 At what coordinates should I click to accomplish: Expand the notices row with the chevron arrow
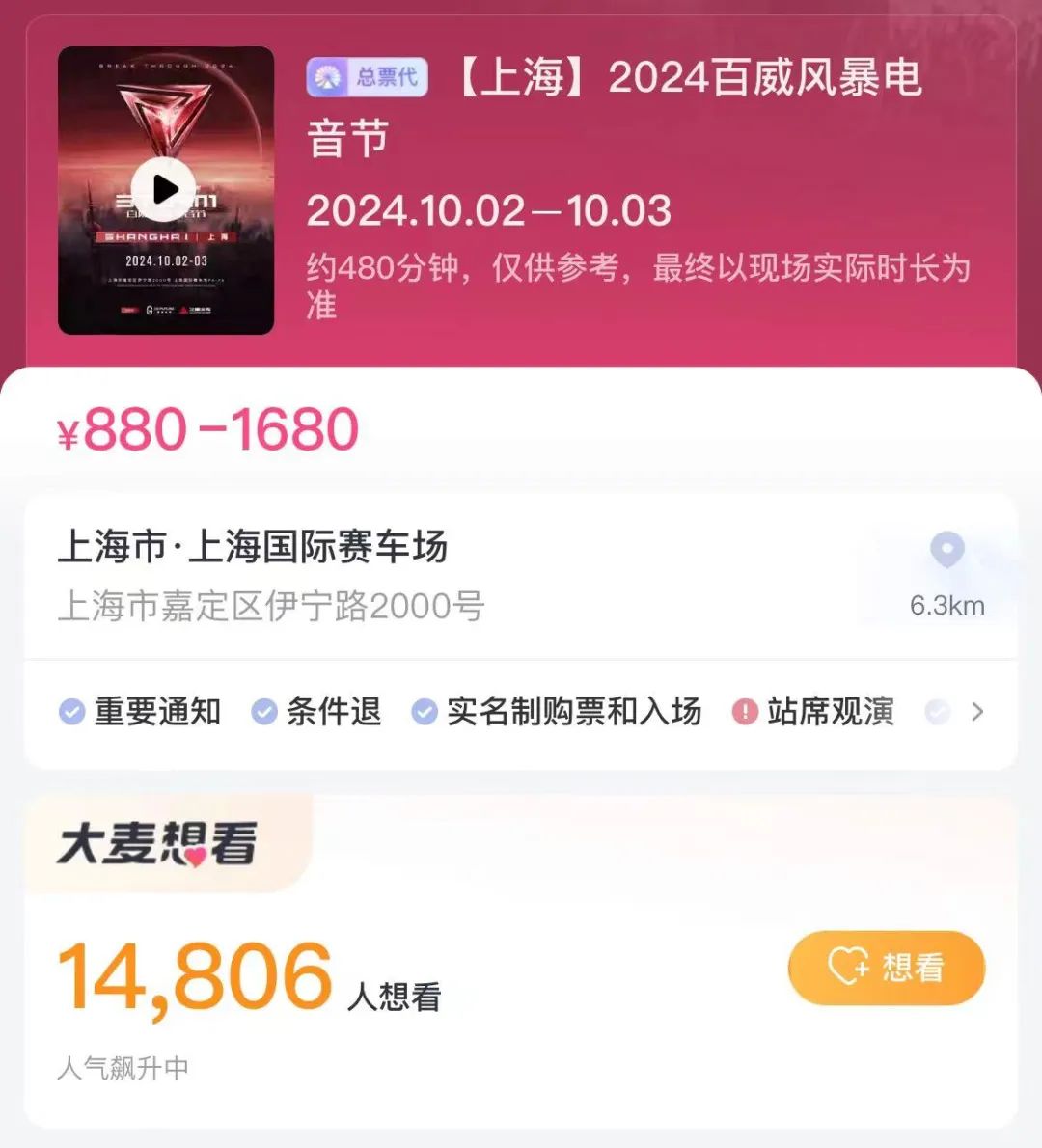pos(977,712)
